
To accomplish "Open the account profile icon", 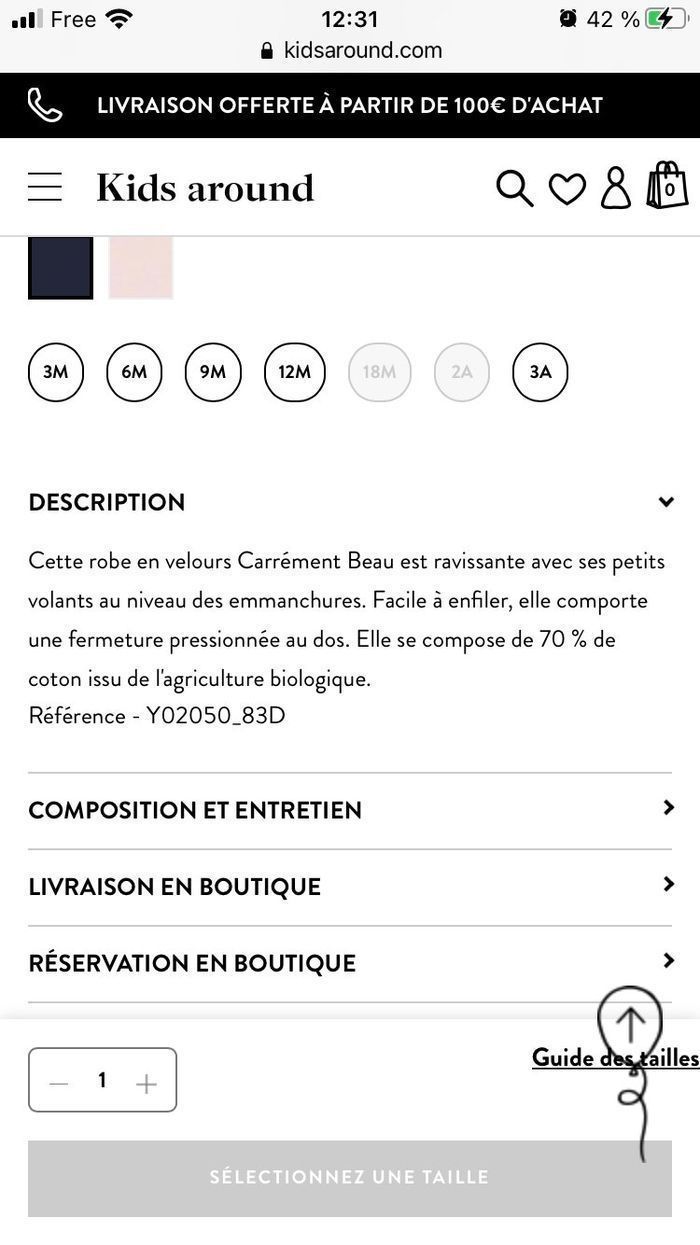I will click(x=616, y=188).
